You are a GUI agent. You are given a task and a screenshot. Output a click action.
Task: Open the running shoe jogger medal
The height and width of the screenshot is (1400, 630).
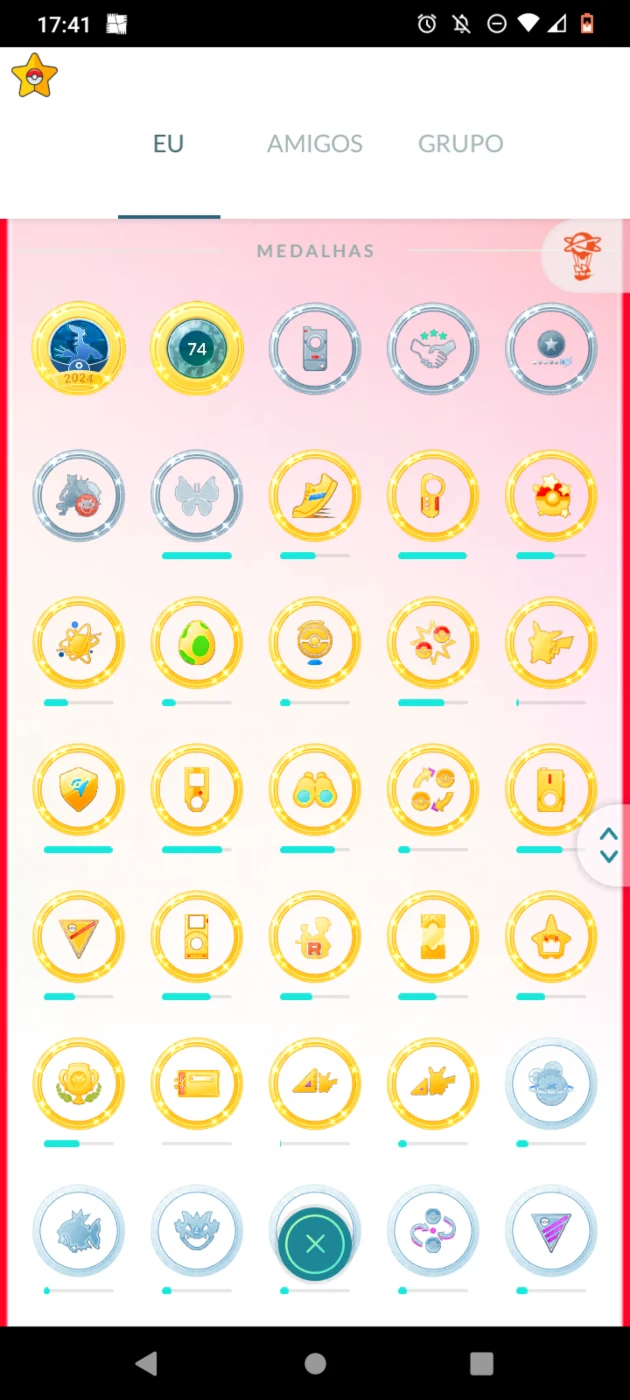point(315,496)
